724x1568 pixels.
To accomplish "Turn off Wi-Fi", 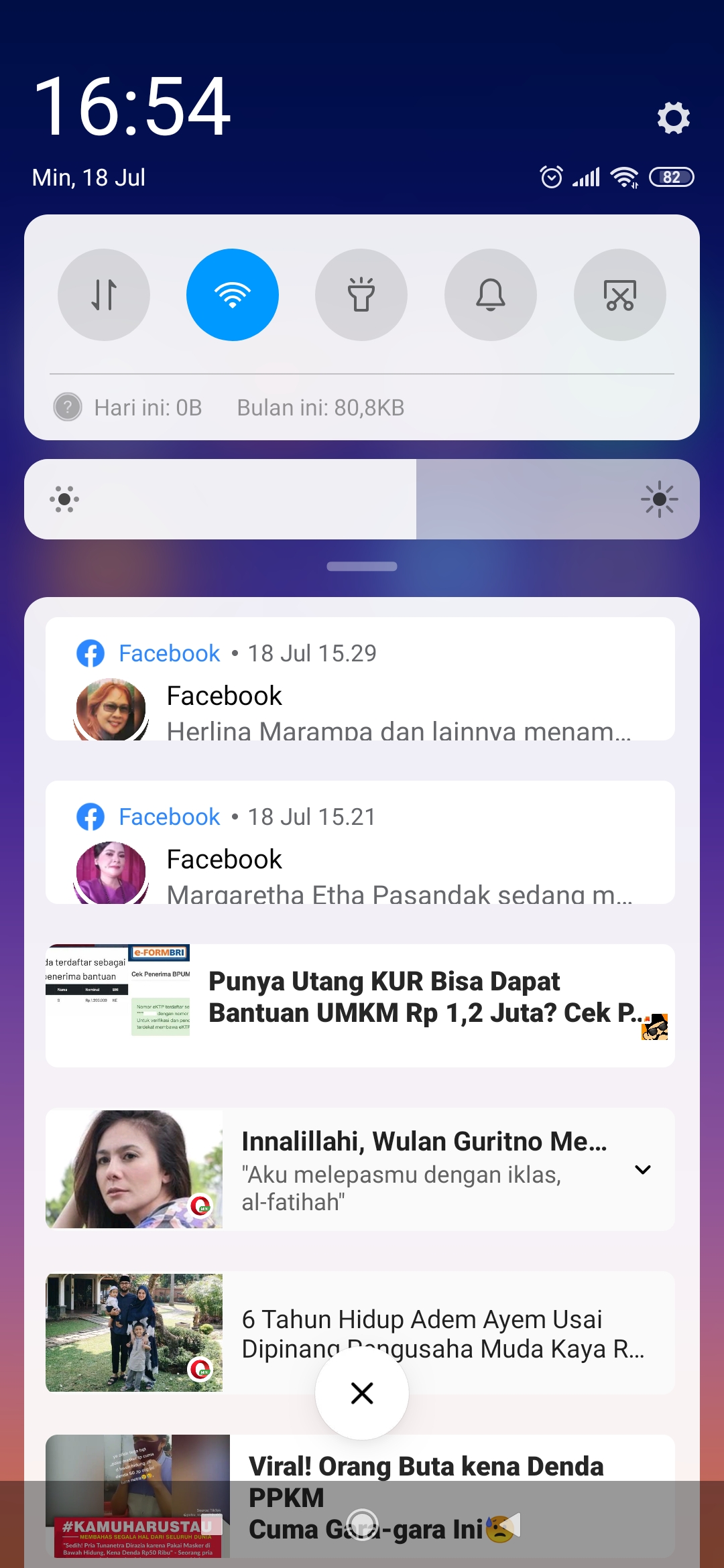I will point(233,295).
